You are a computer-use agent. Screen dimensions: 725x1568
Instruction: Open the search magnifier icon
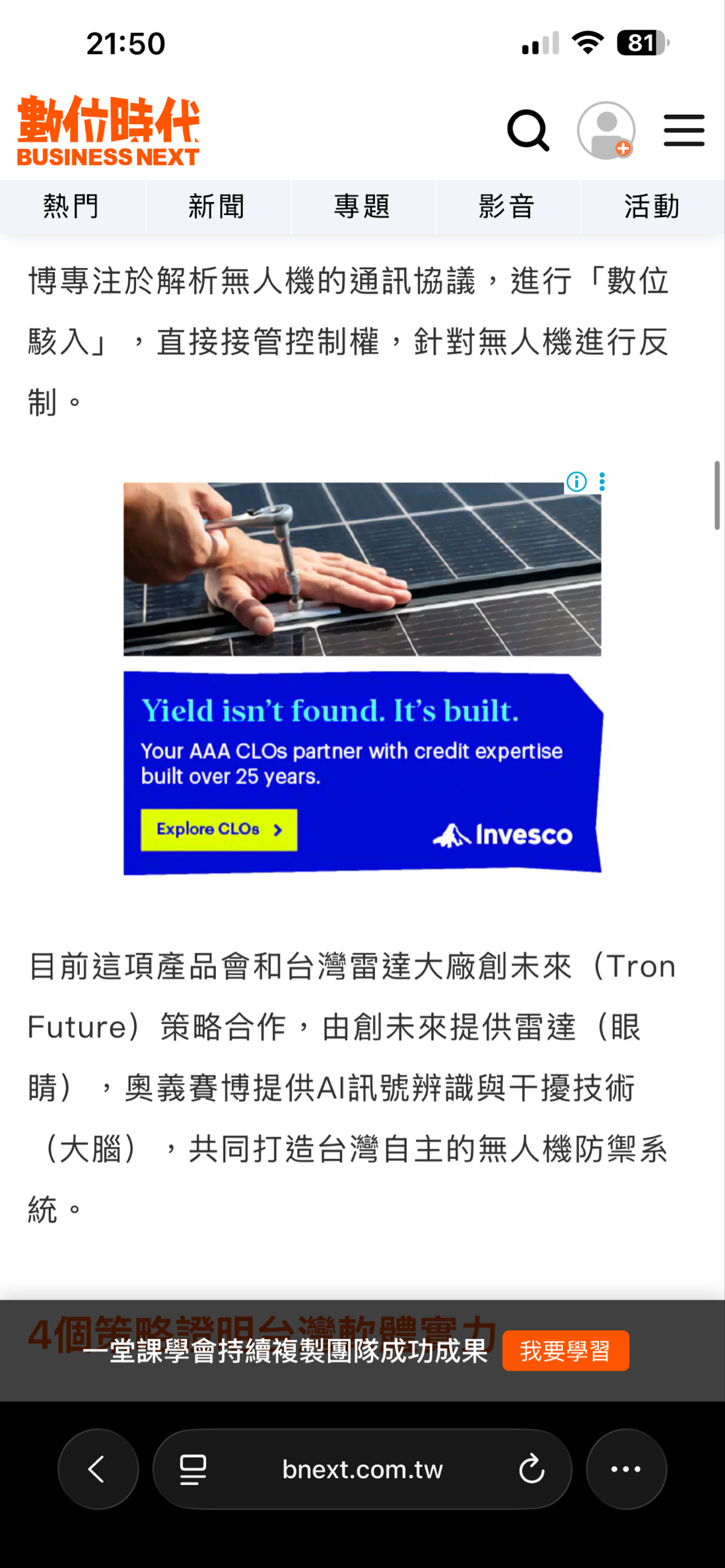(x=528, y=131)
